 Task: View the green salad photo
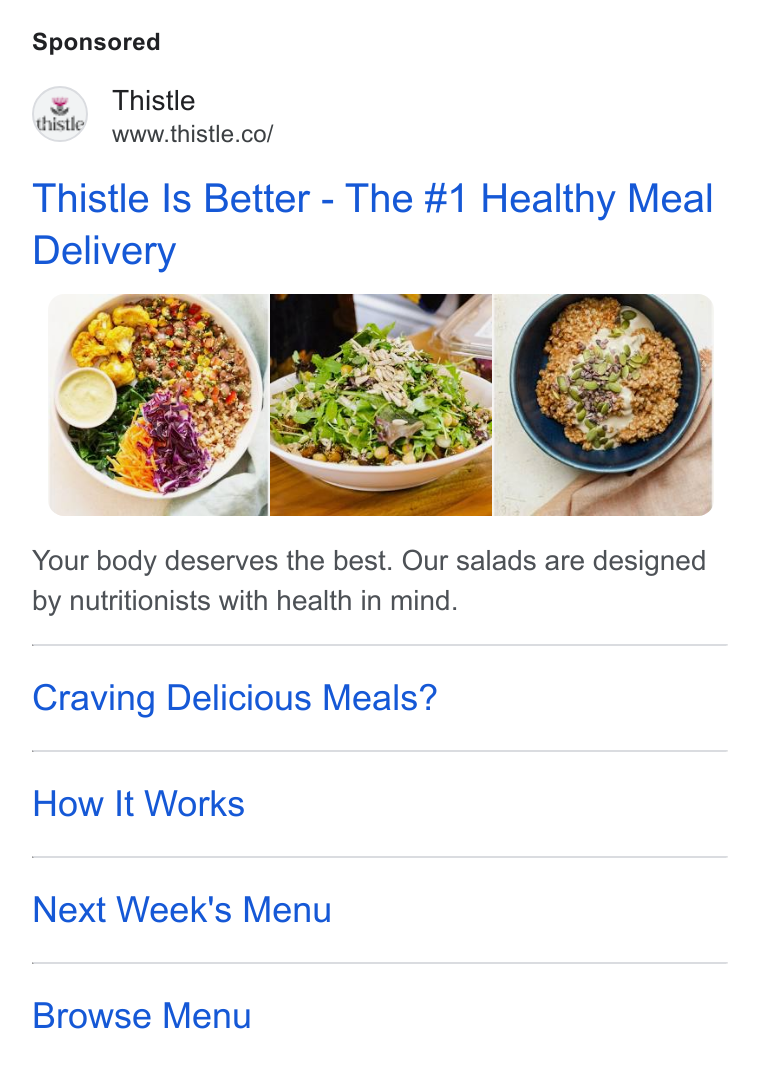(x=381, y=405)
